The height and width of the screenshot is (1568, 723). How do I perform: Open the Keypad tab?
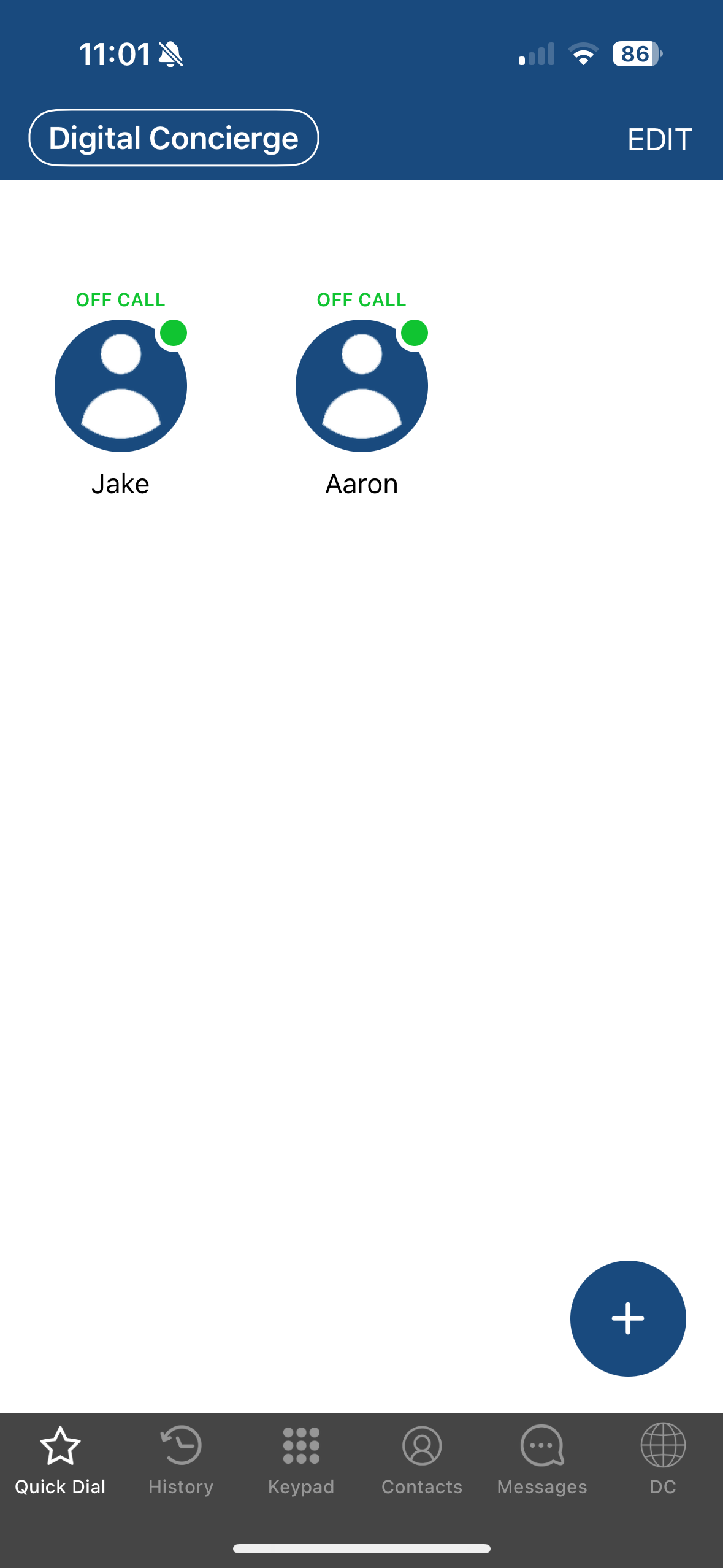pyautogui.click(x=301, y=1460)
